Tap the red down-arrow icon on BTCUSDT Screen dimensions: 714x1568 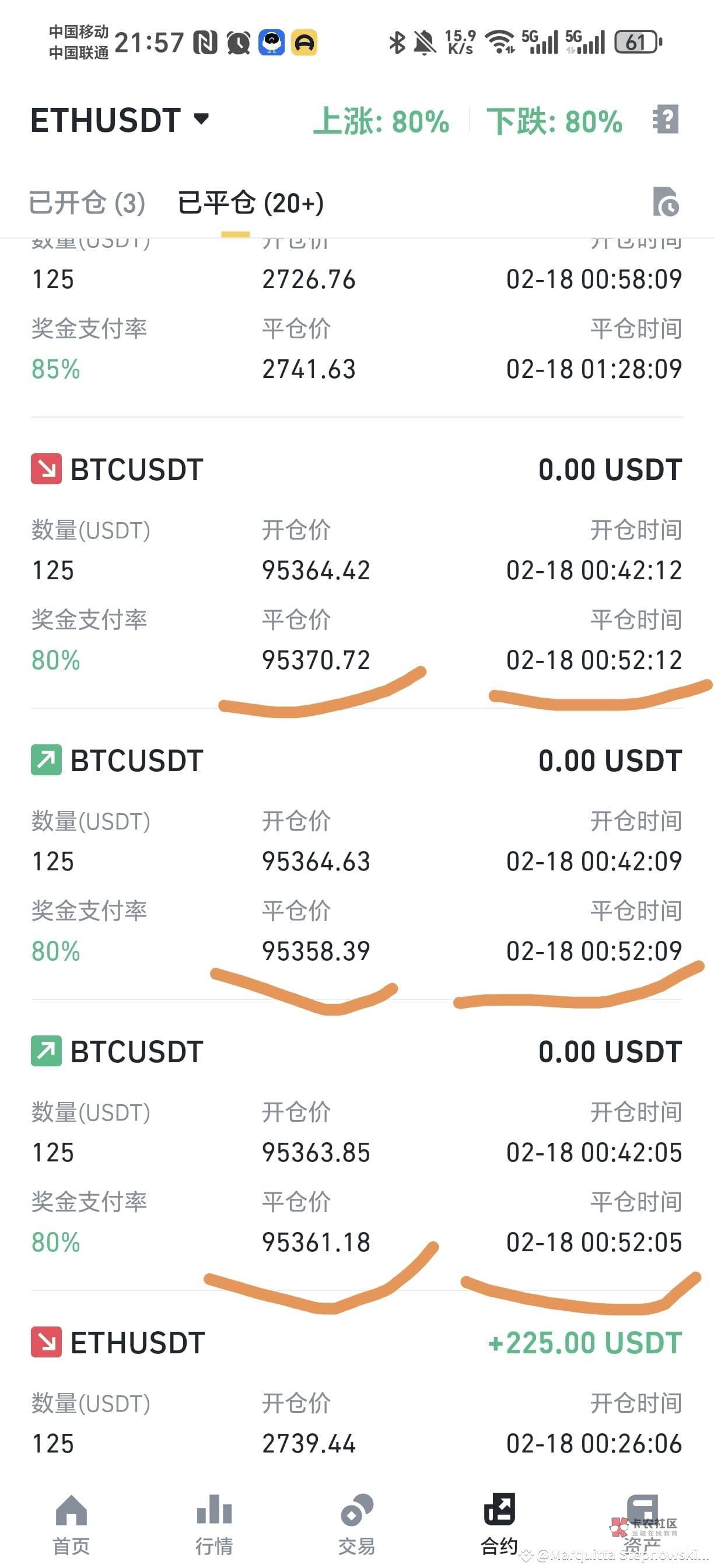(44, 468)
